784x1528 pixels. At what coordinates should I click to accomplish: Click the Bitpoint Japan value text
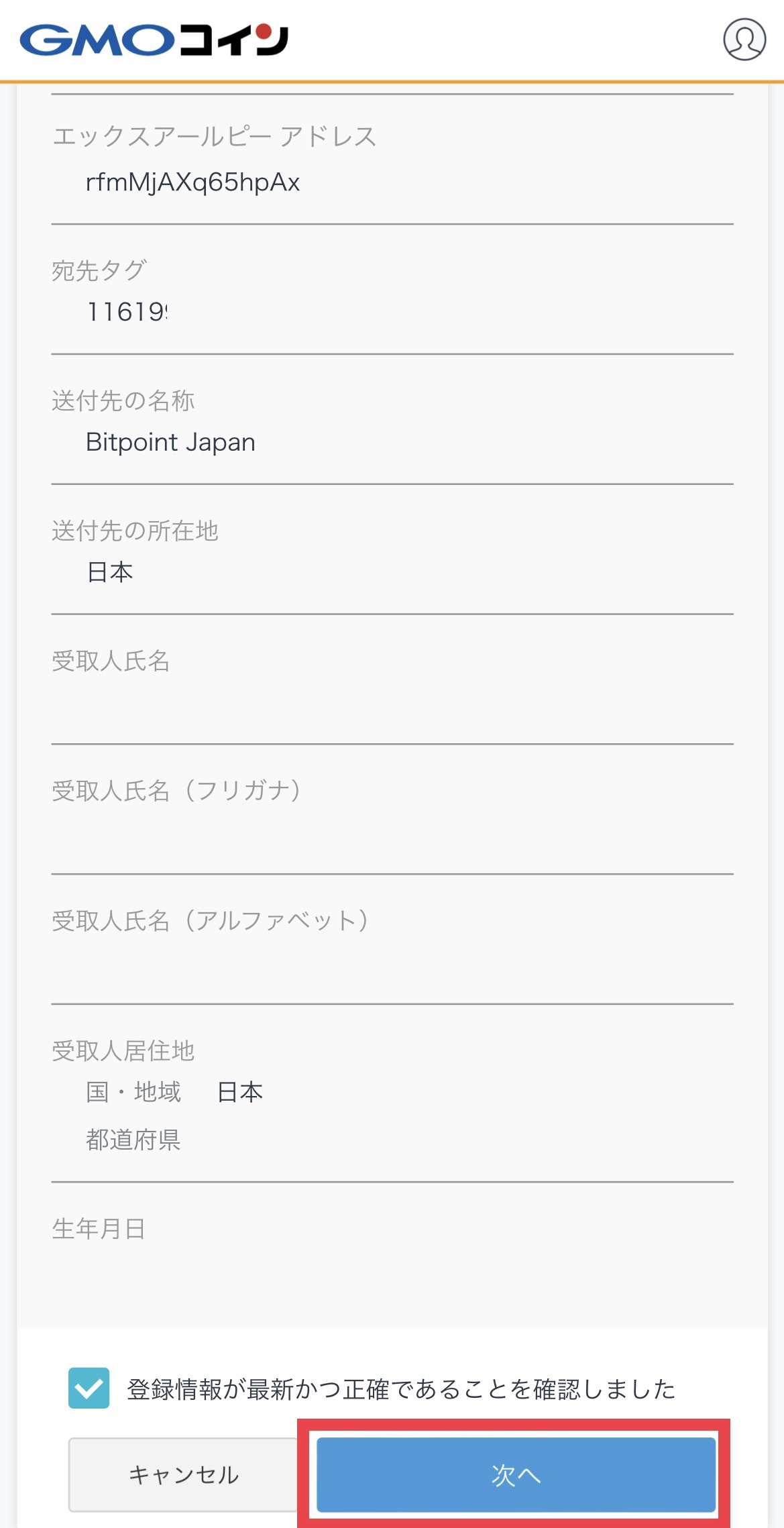(170, 442)
